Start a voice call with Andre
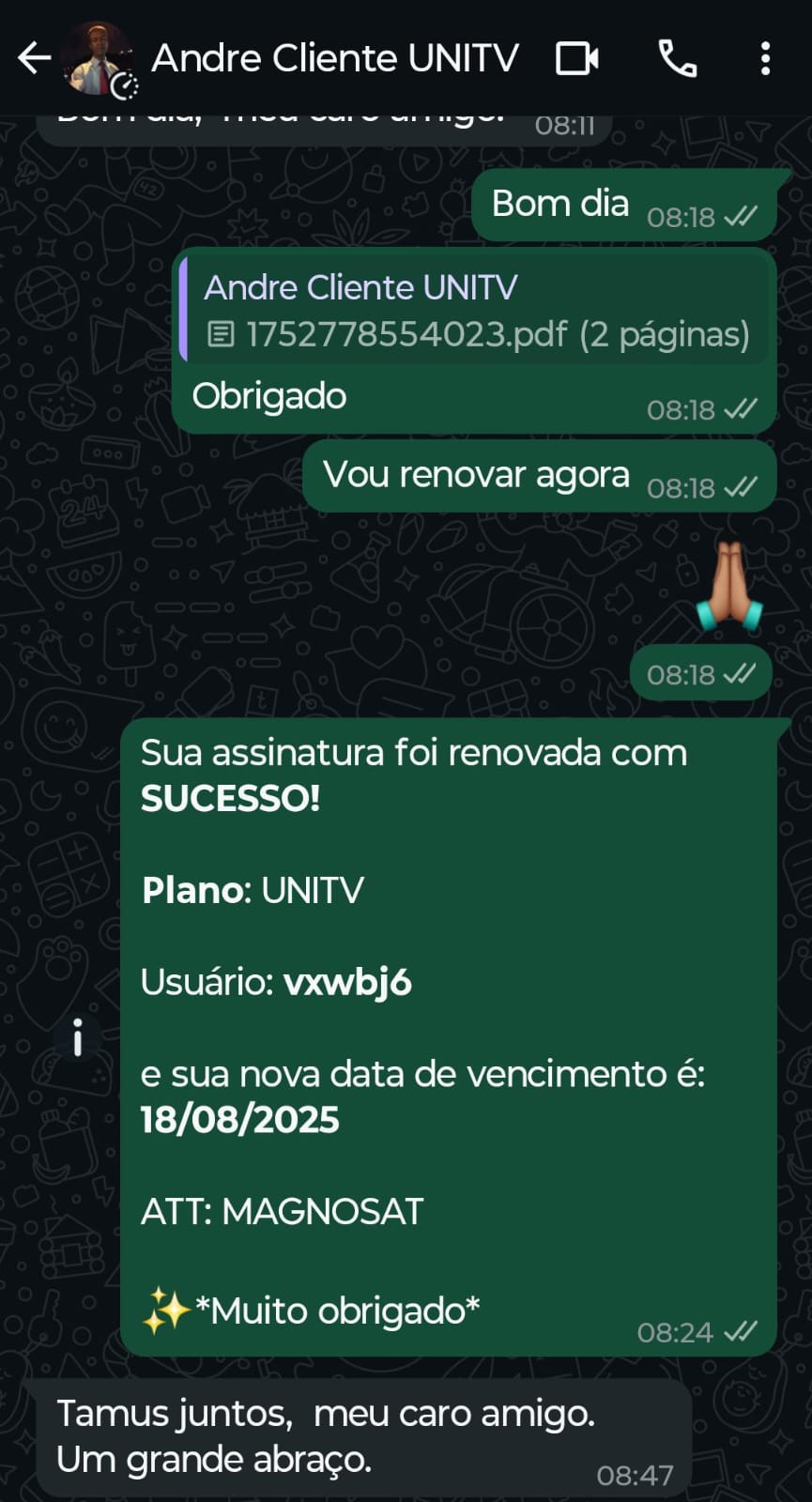Screen dimensions: 812x1502 pyautogui.click(x=678, y=57)
